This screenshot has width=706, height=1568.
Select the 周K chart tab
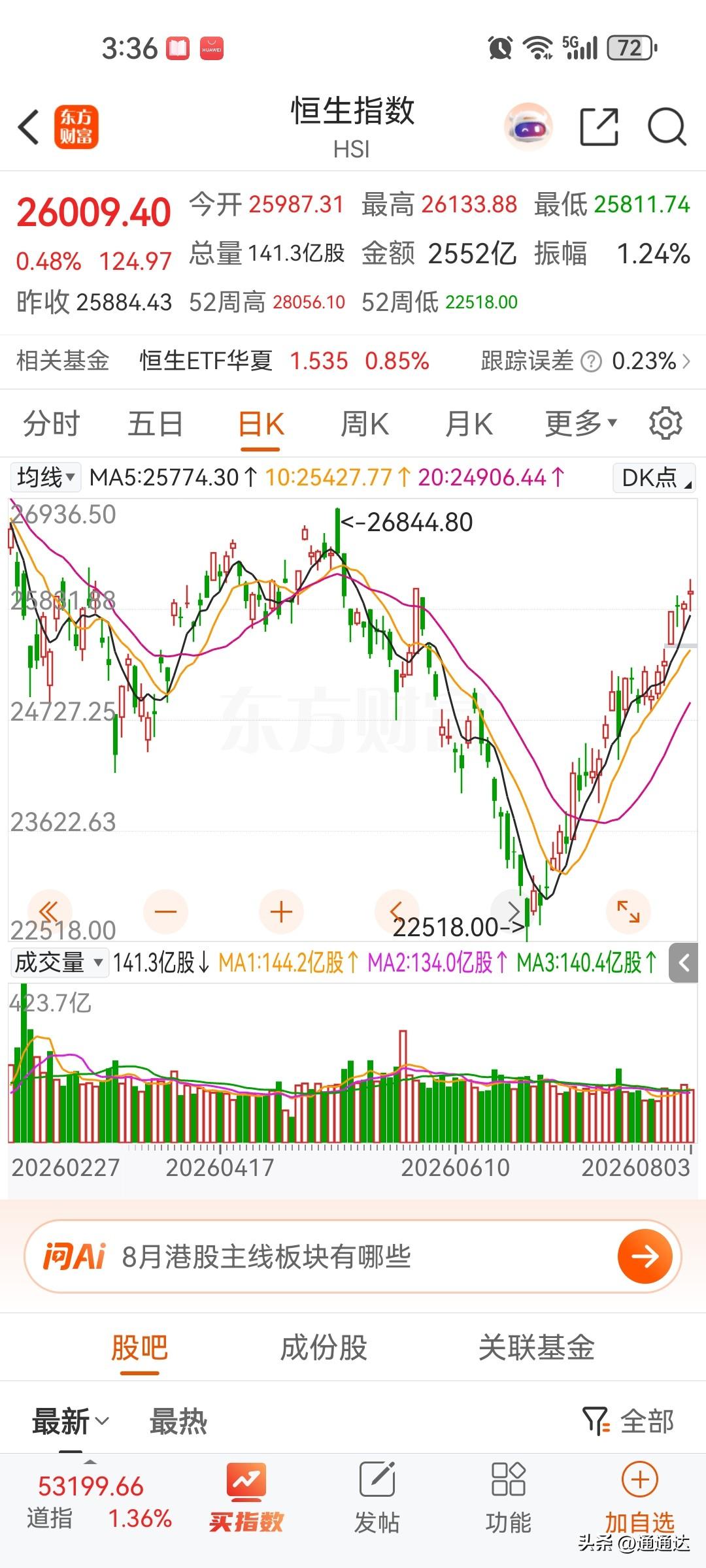(x=365, y=424)
